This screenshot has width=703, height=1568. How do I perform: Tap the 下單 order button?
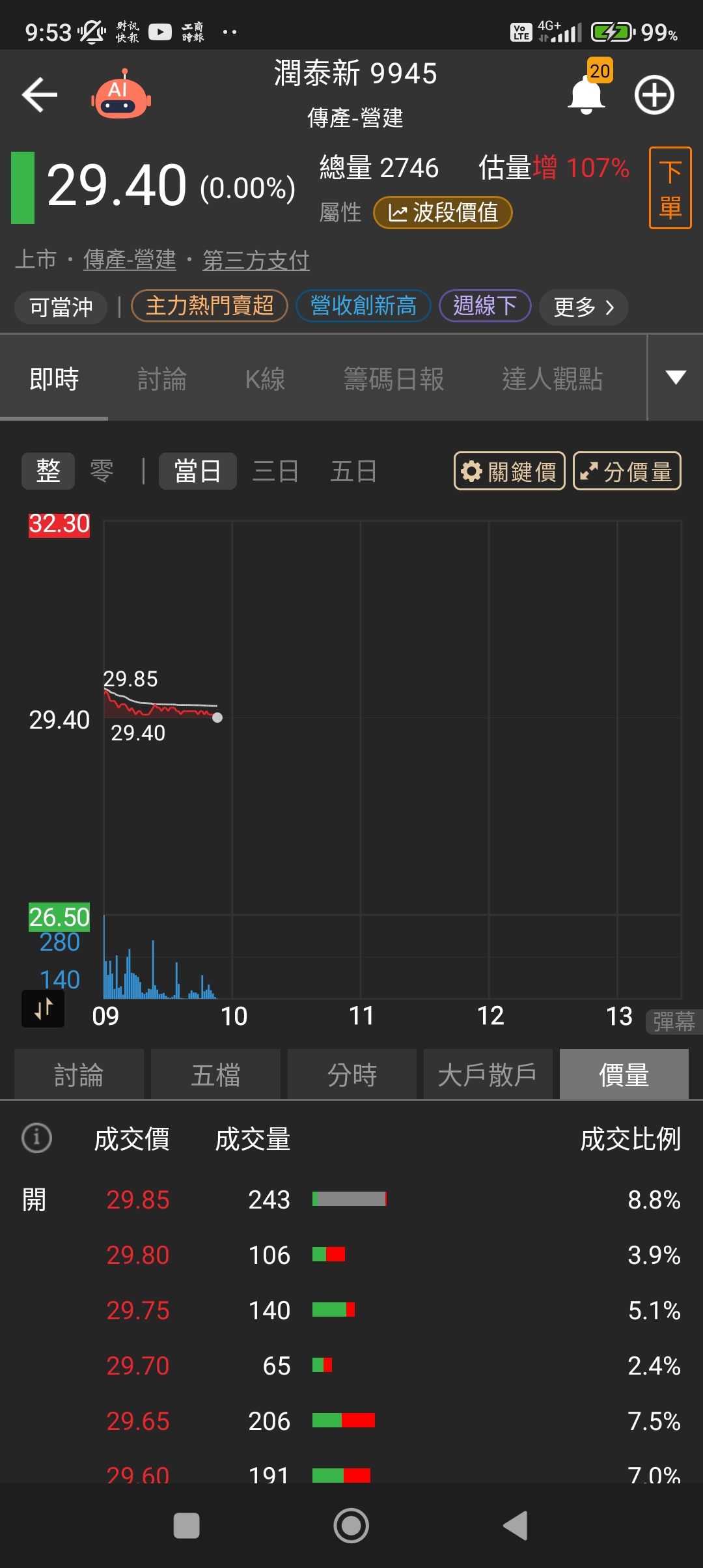(x=670, y=188)
